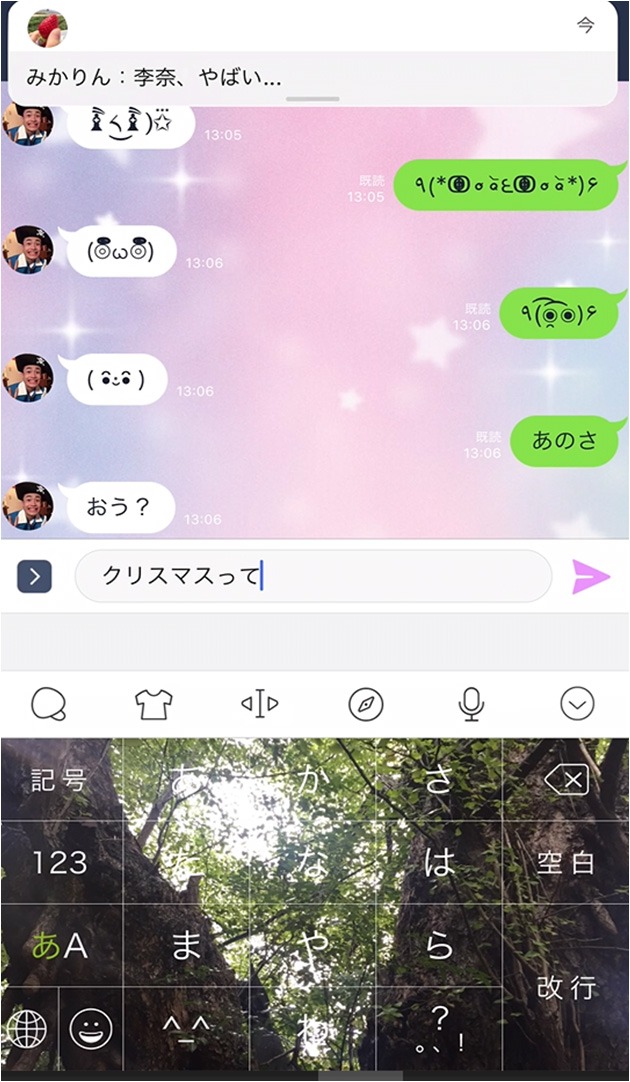The image size is (630, 1082).
Task: Type the は kana key
Action: [x=439, y=863]
